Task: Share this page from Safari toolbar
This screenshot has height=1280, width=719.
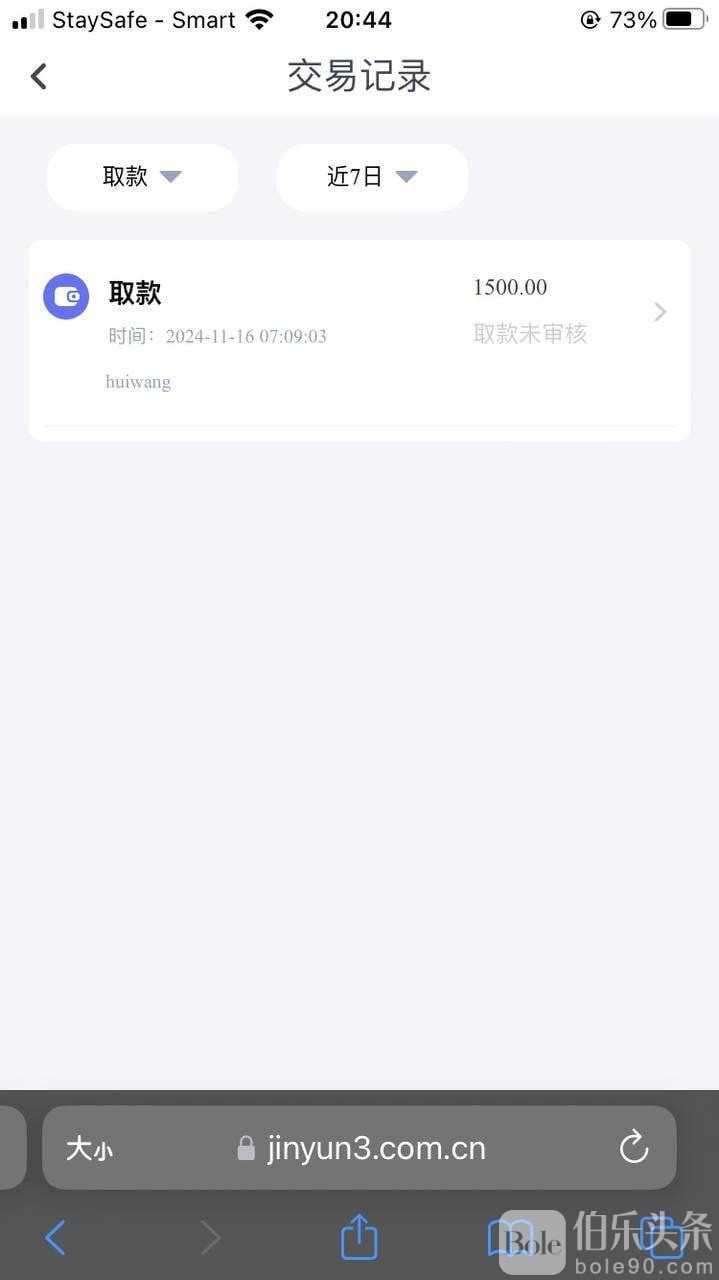Action: (x=359, y=1238)
